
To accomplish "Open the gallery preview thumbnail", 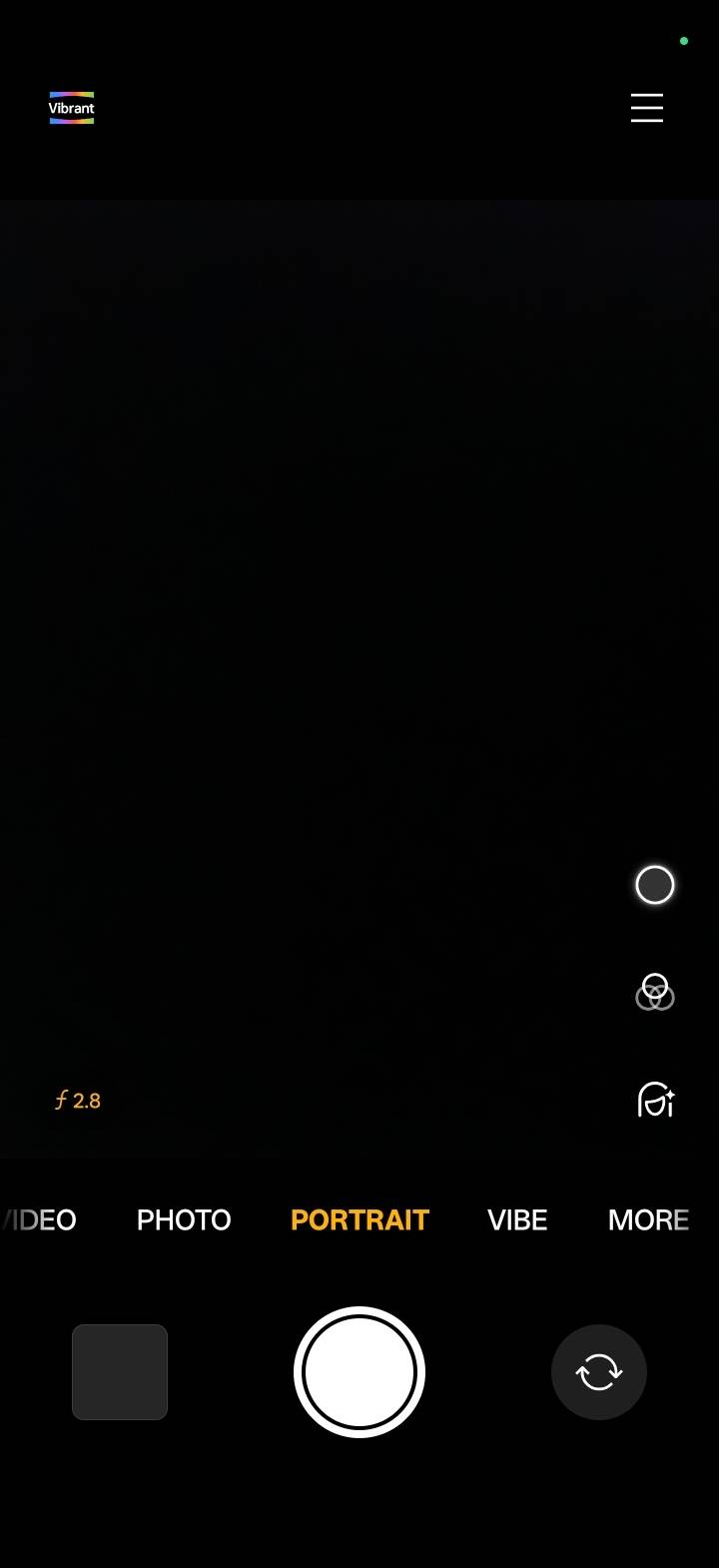I will coord(120,1372).
